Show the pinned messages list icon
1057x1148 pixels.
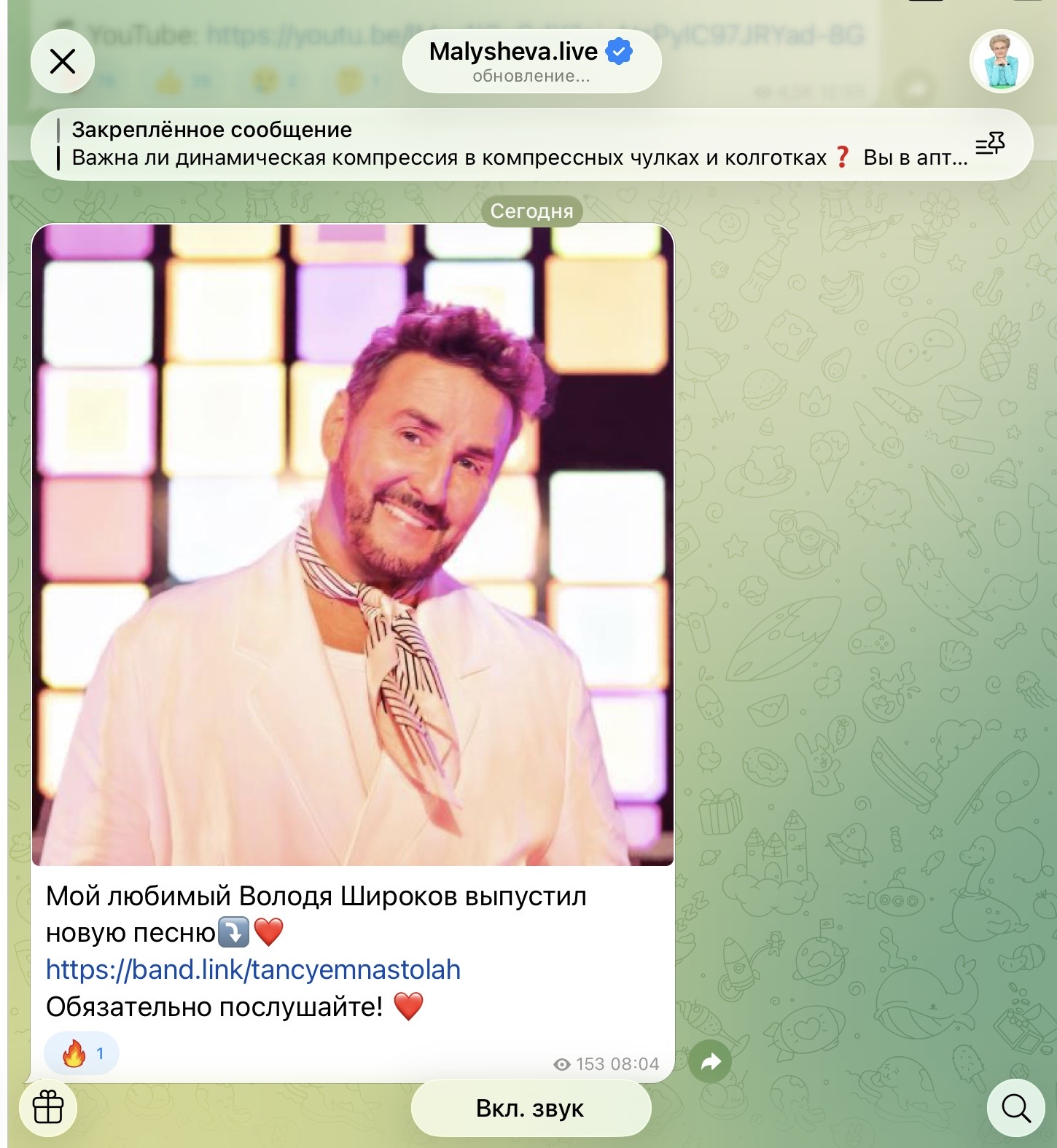tap(990, 144)
